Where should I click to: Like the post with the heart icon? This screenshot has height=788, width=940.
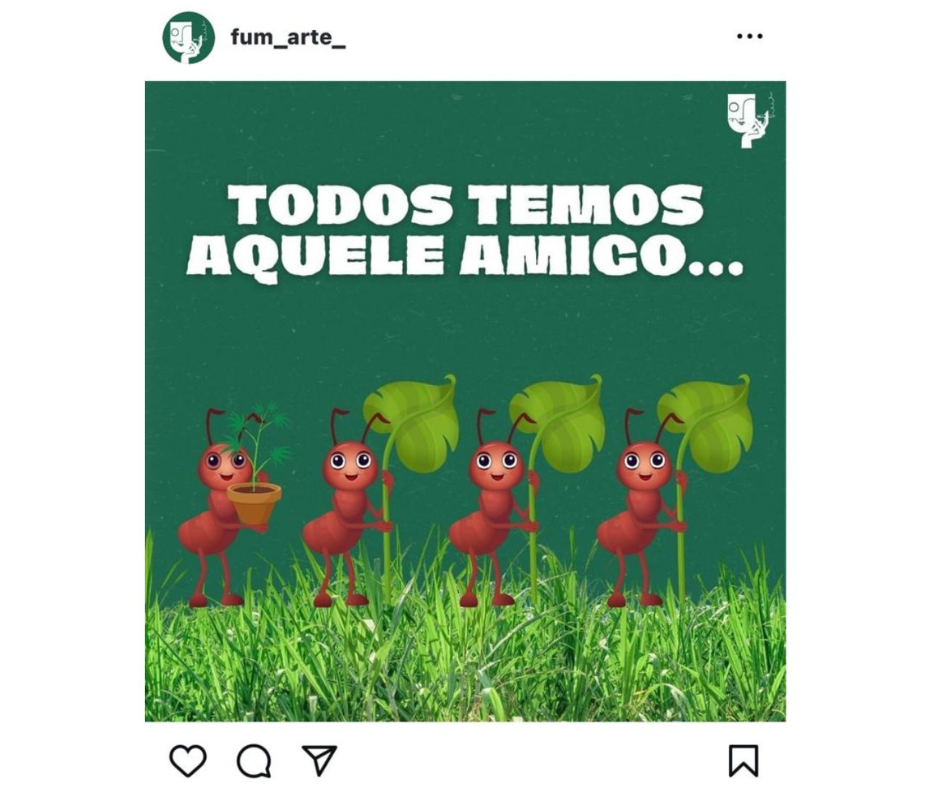point(188,761)
